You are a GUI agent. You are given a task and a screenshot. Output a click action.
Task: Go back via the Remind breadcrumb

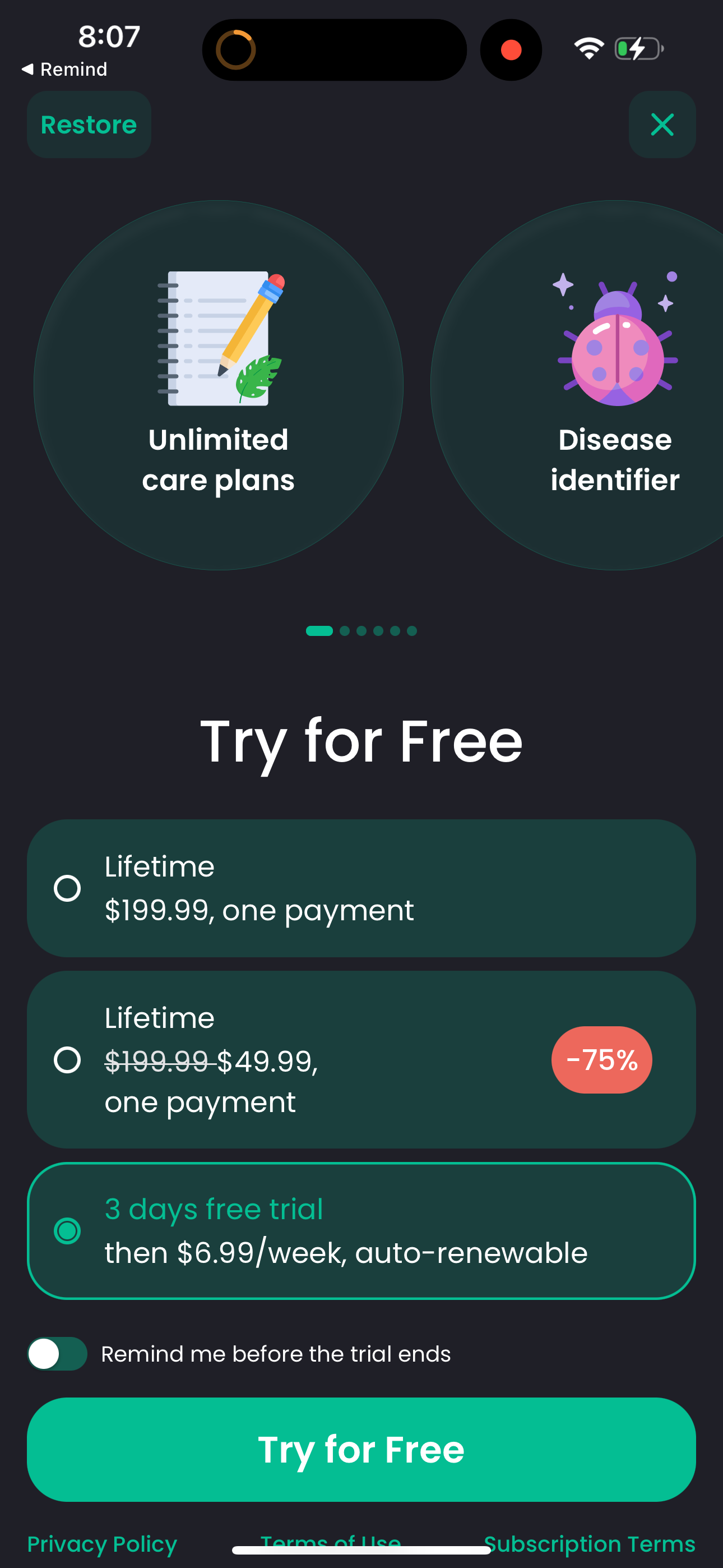(x=64, y=69)
